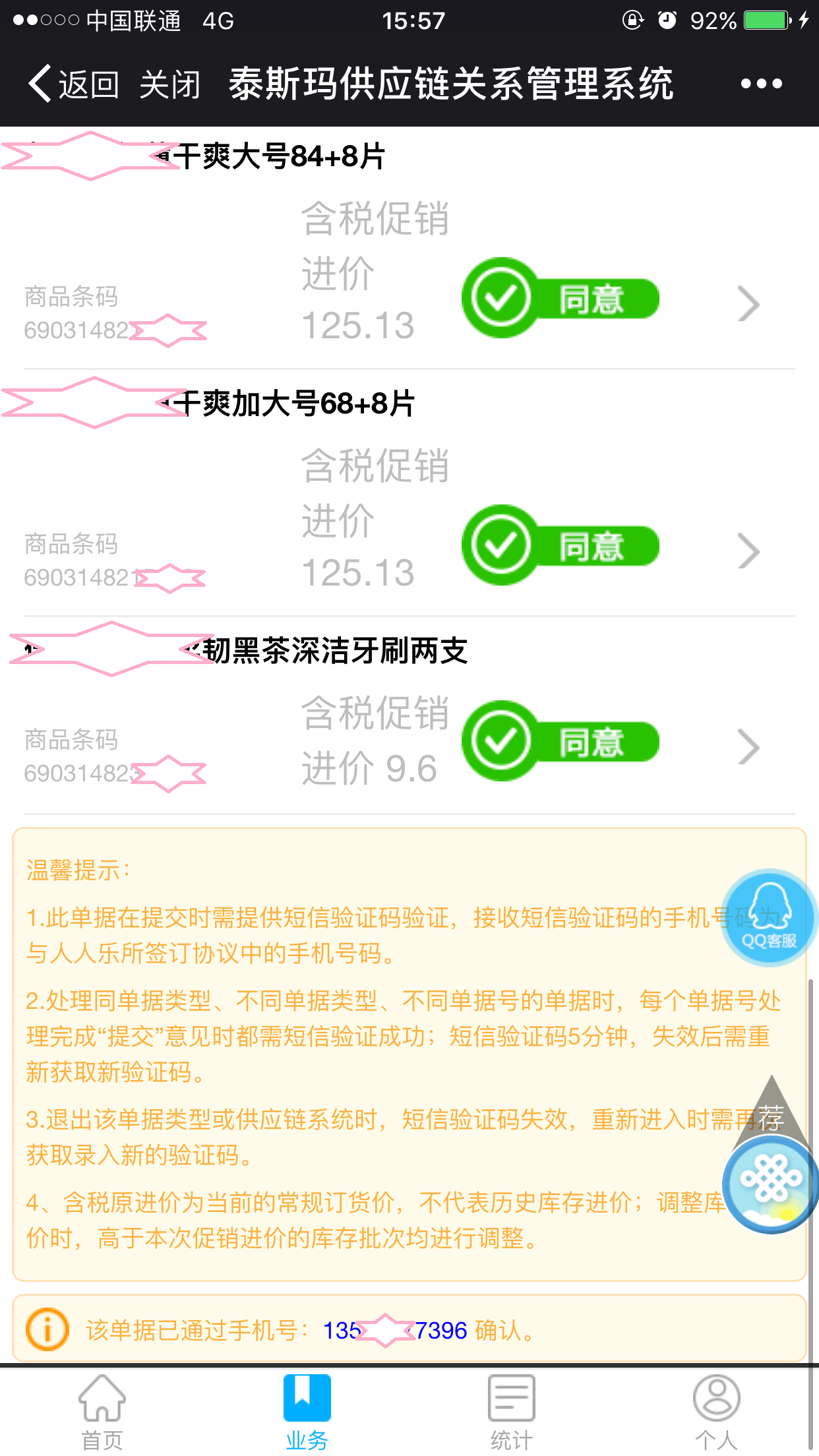Open the three-dot overflow menu
This screenshot has width=819, height=1456.
(761, 84)
